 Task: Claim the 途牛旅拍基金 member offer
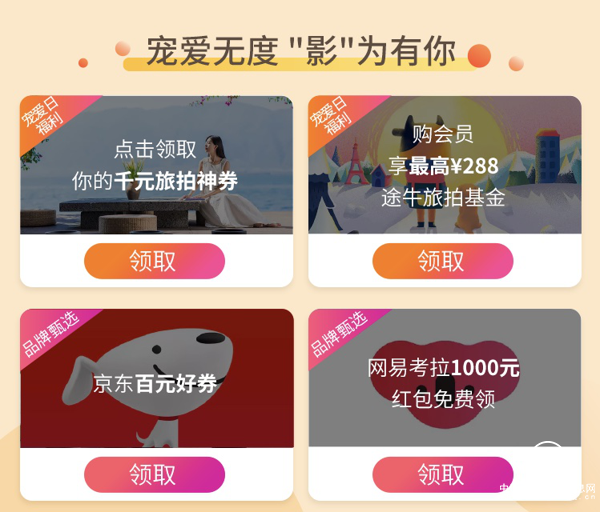point(442,261)
